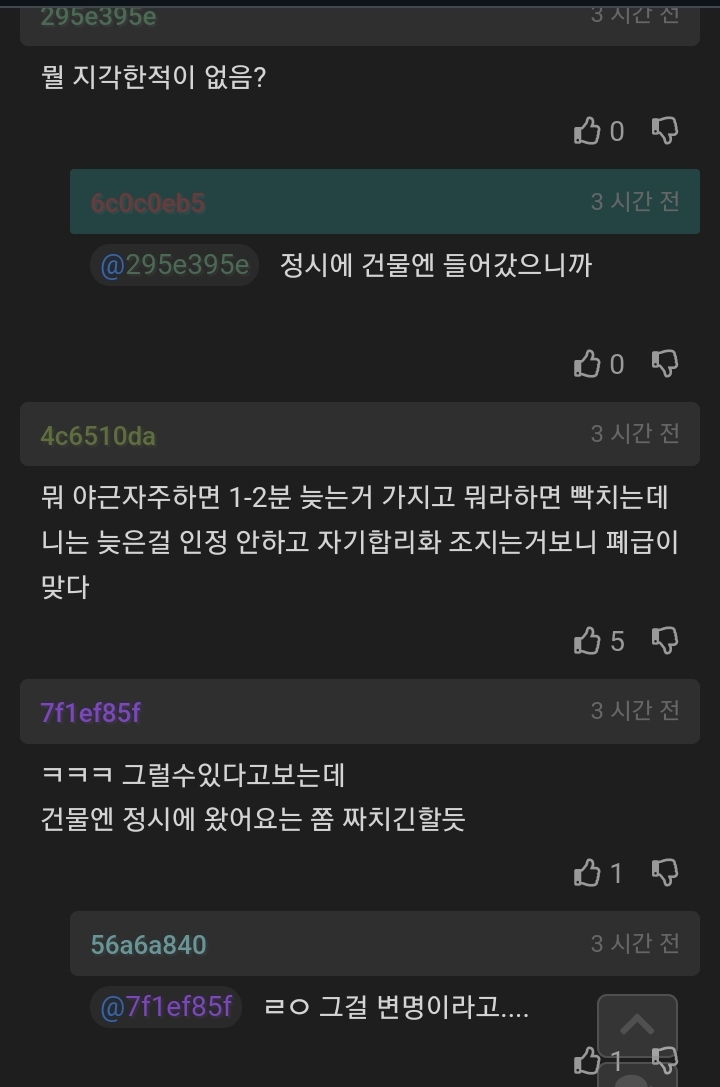
Task: Open the @7f1ef85f mention chip
Action: coord(166,1007)
